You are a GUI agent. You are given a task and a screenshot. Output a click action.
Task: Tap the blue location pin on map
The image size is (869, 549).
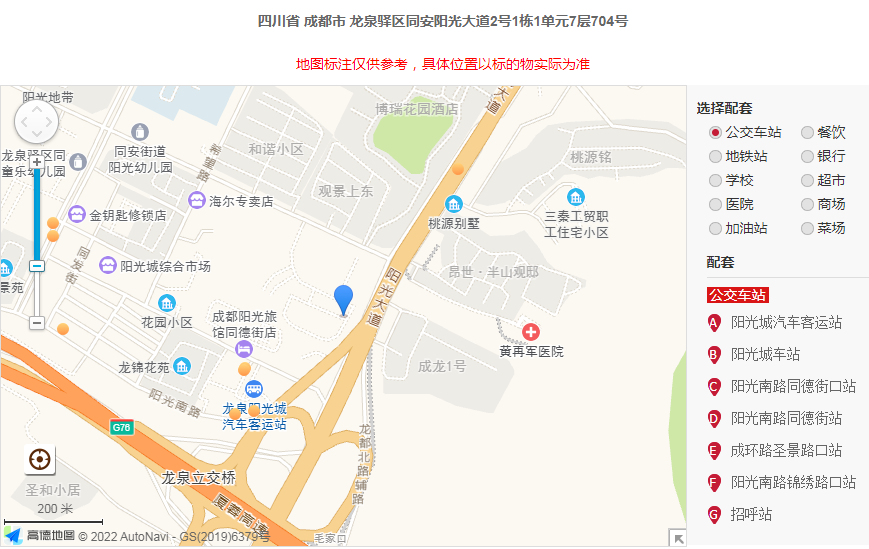click(x=343, y=298)
